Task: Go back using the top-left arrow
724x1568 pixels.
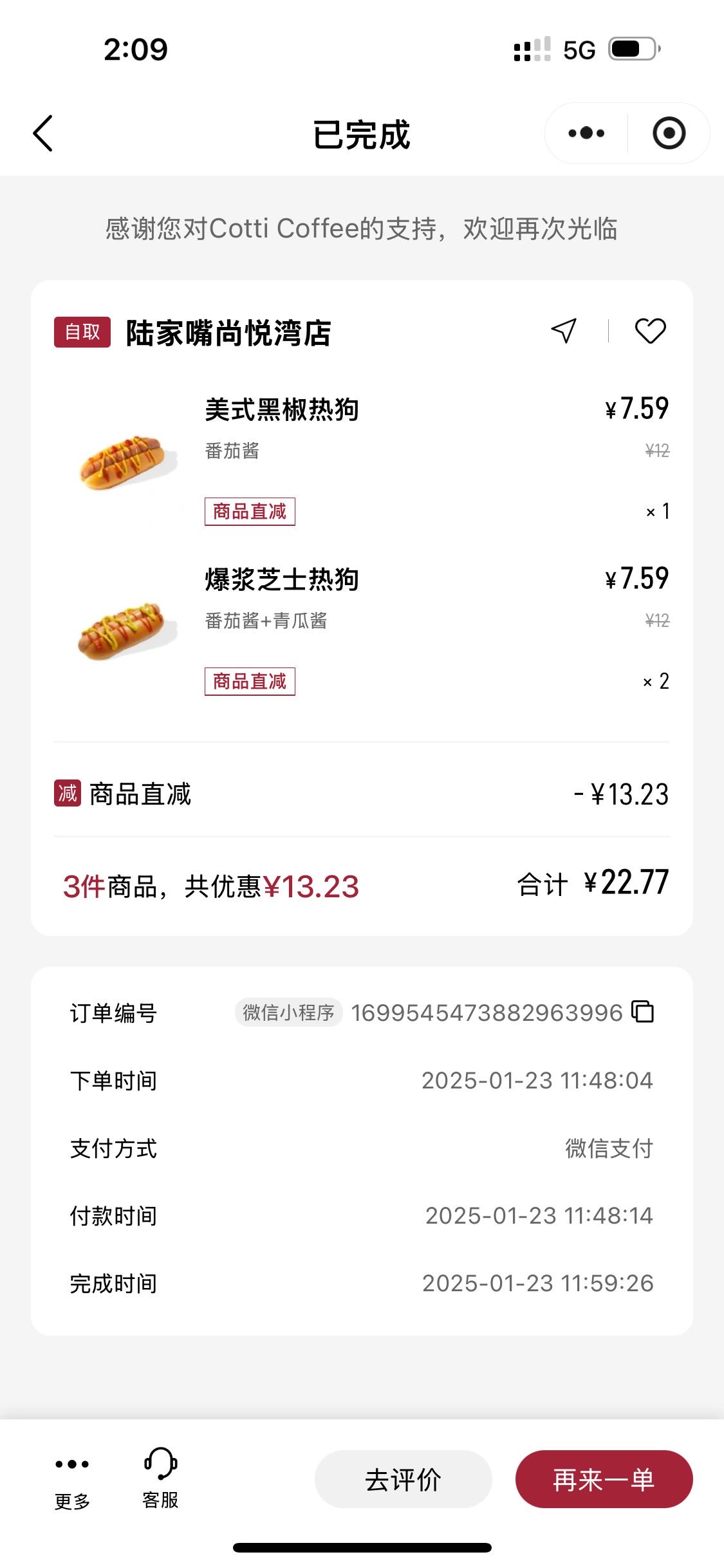Action: (x=42, y=133)
